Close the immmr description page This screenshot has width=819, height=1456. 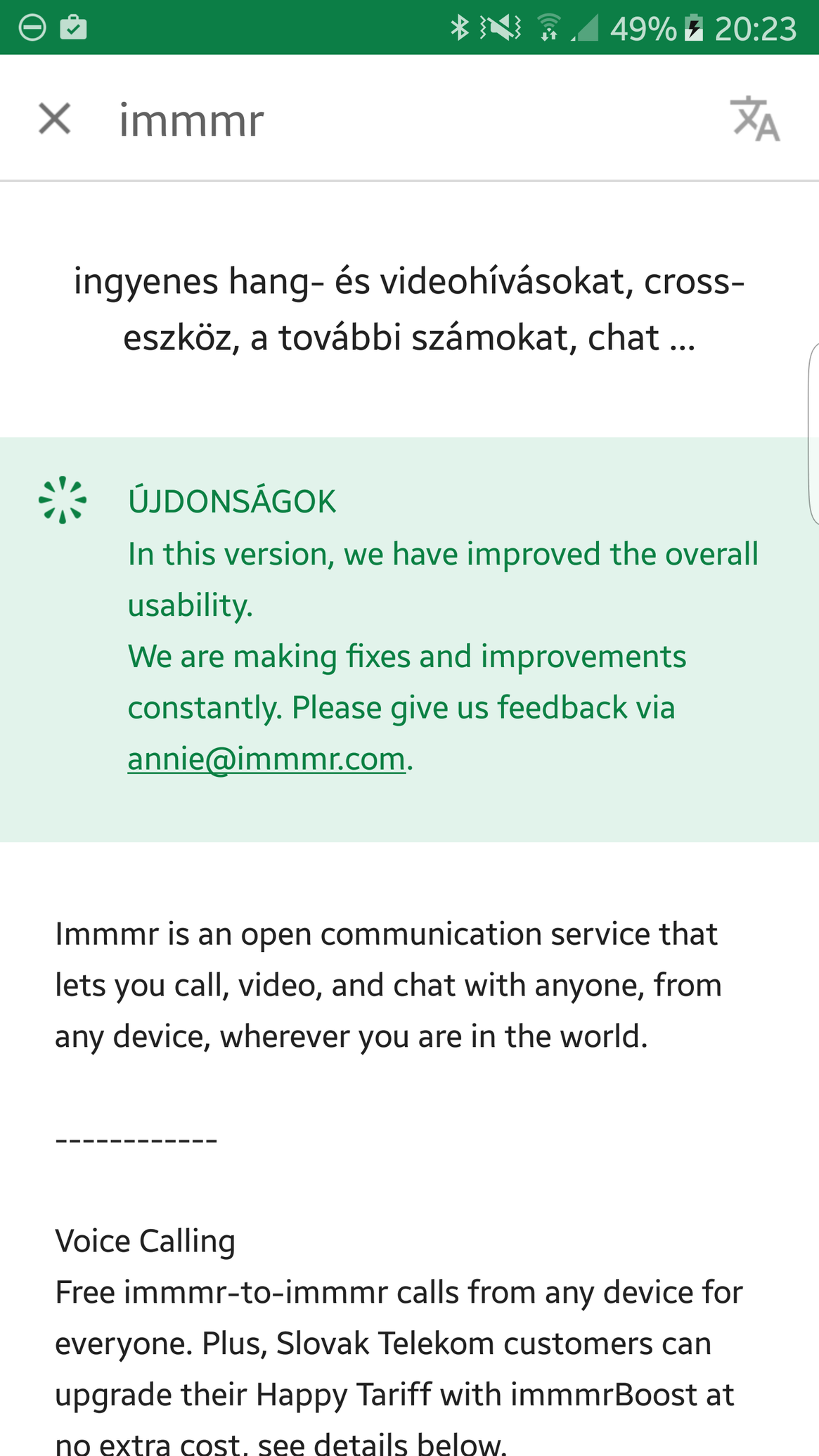pos(55,118)
